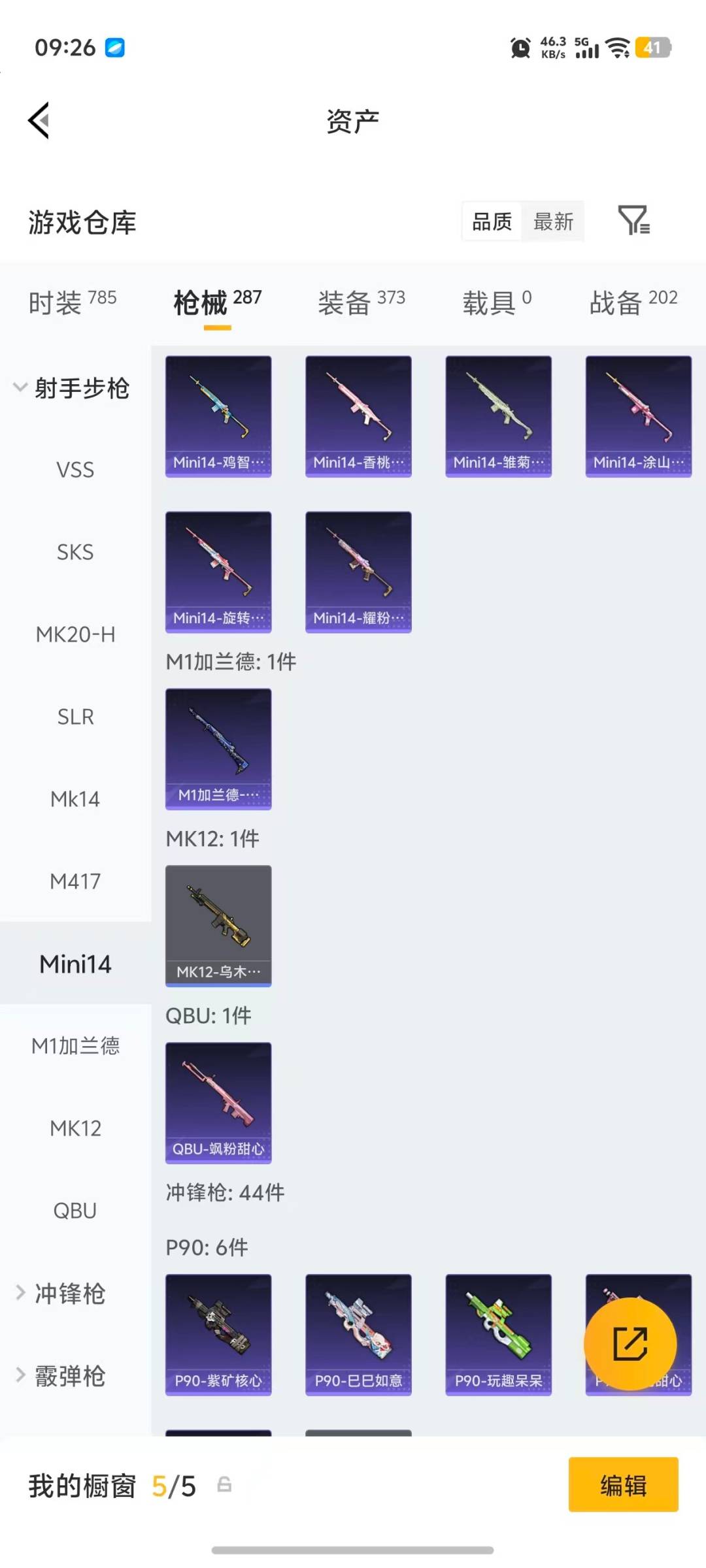This screenshot has width=706, height=1568.
Task: Open the filter funnel icon
Action: (633, 222)
